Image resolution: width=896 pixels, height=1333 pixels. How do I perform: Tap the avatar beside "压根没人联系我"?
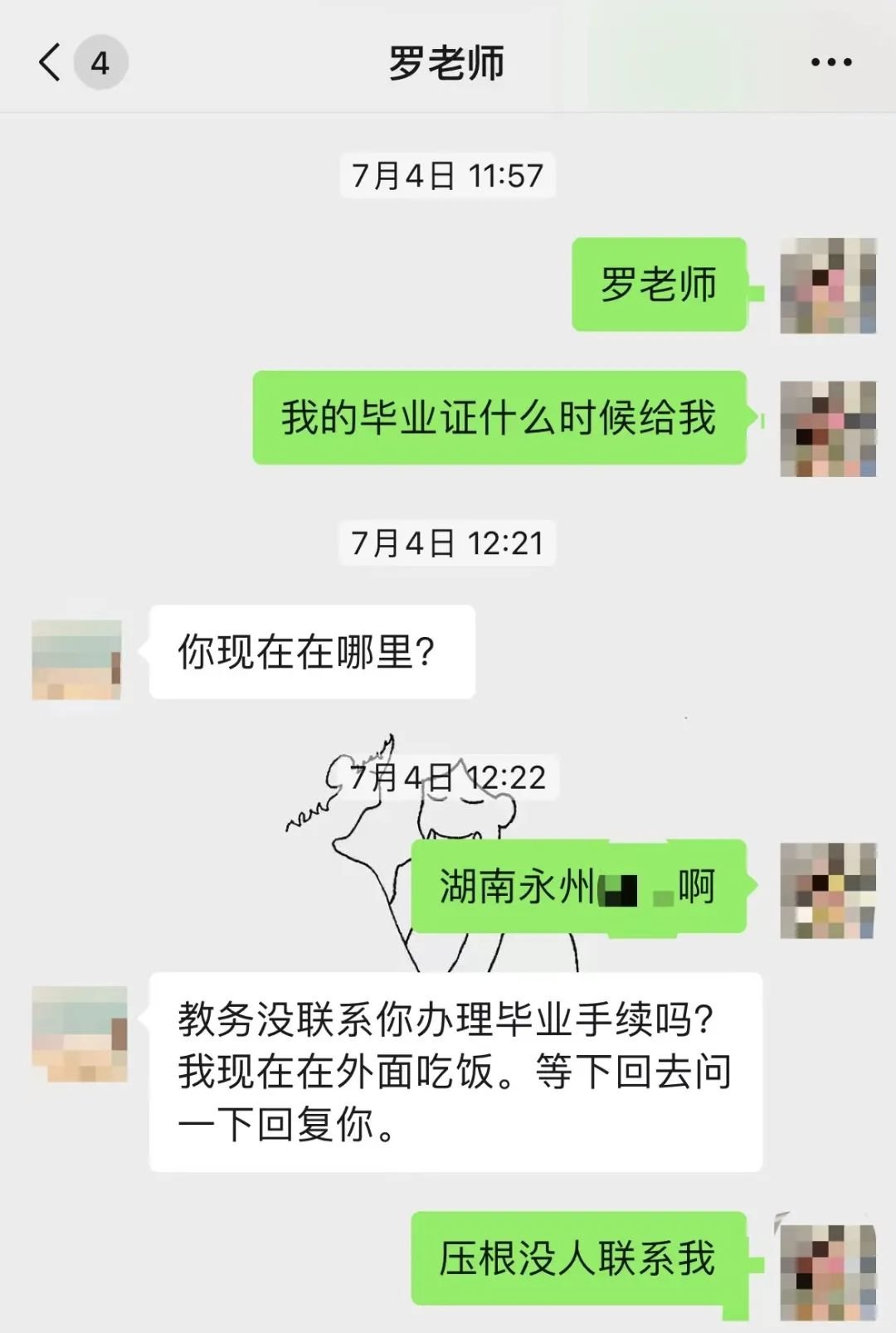click(827, 1272)
